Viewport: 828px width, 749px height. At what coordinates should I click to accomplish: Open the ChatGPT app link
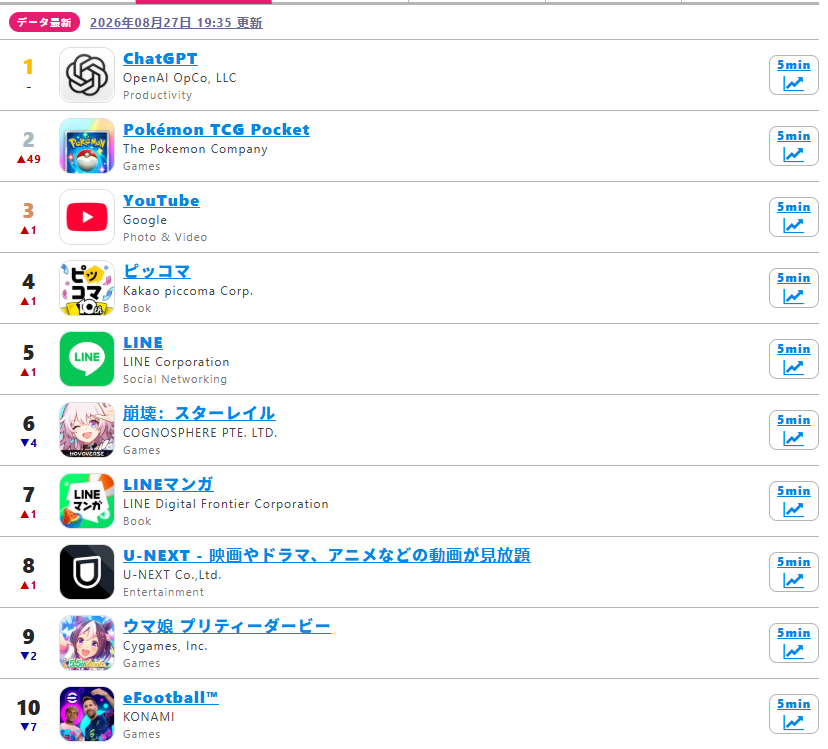tap(160, 59)
